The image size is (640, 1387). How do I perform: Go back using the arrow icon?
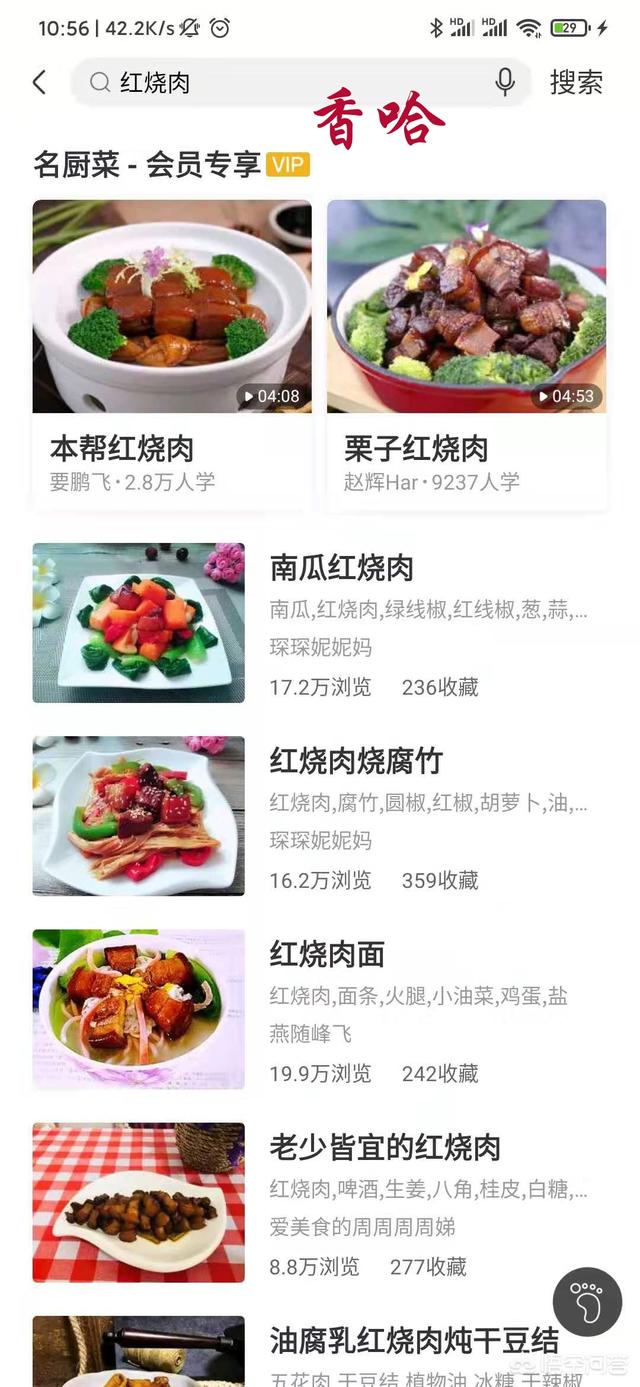click(x=39, y=82)
